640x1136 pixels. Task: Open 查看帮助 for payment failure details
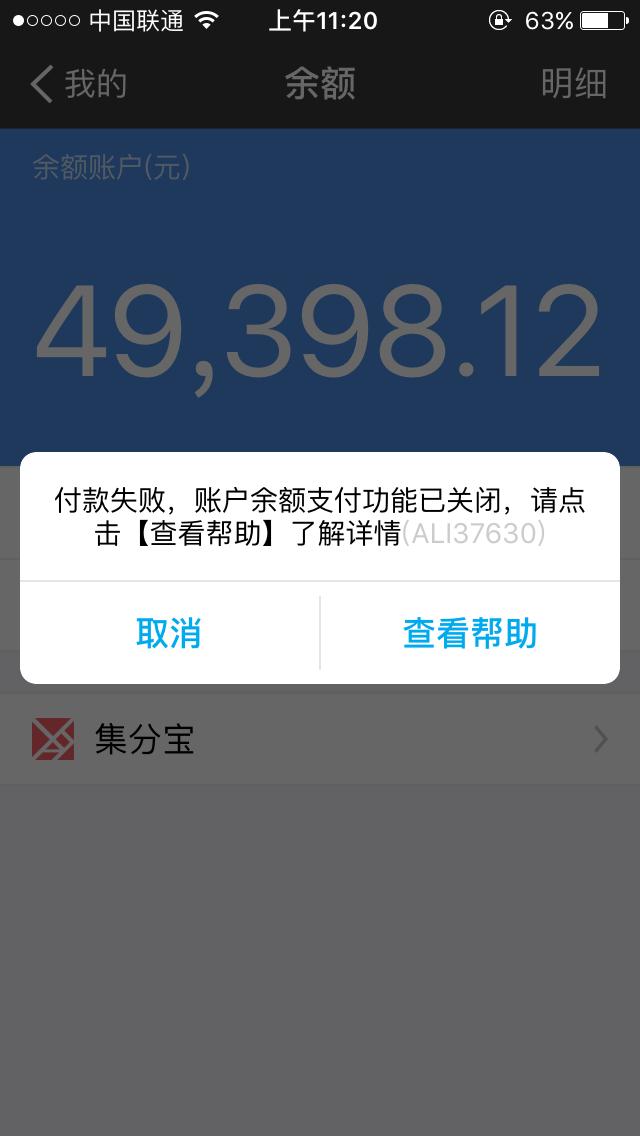click(x=470, y=633)
